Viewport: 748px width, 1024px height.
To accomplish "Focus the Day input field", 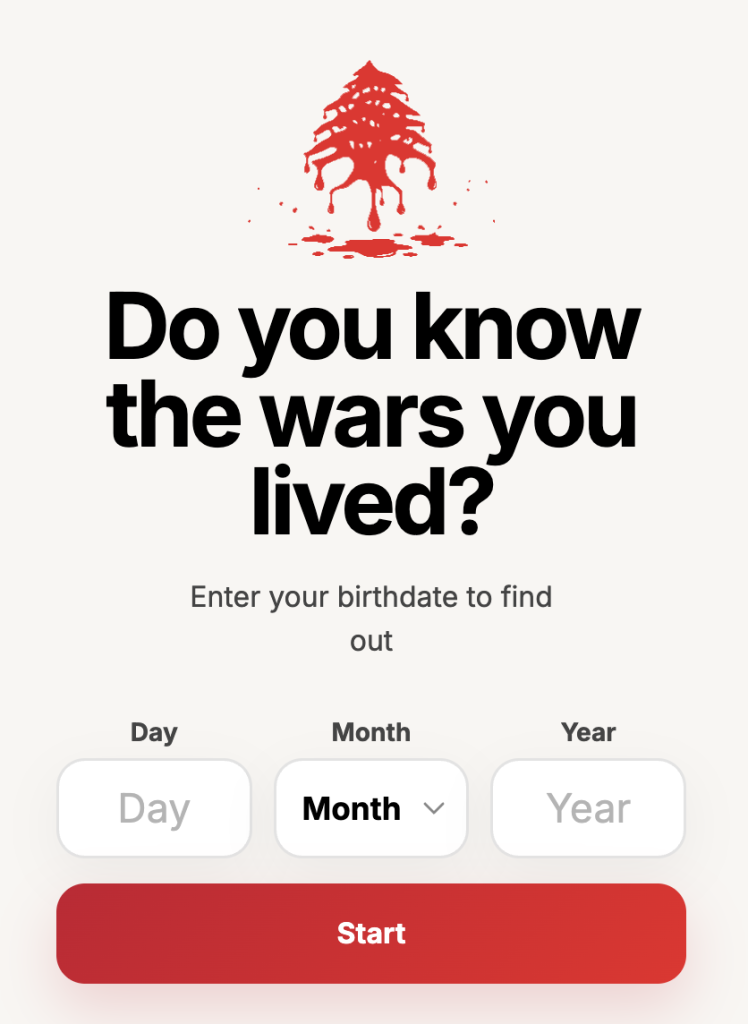I will 153,808.
